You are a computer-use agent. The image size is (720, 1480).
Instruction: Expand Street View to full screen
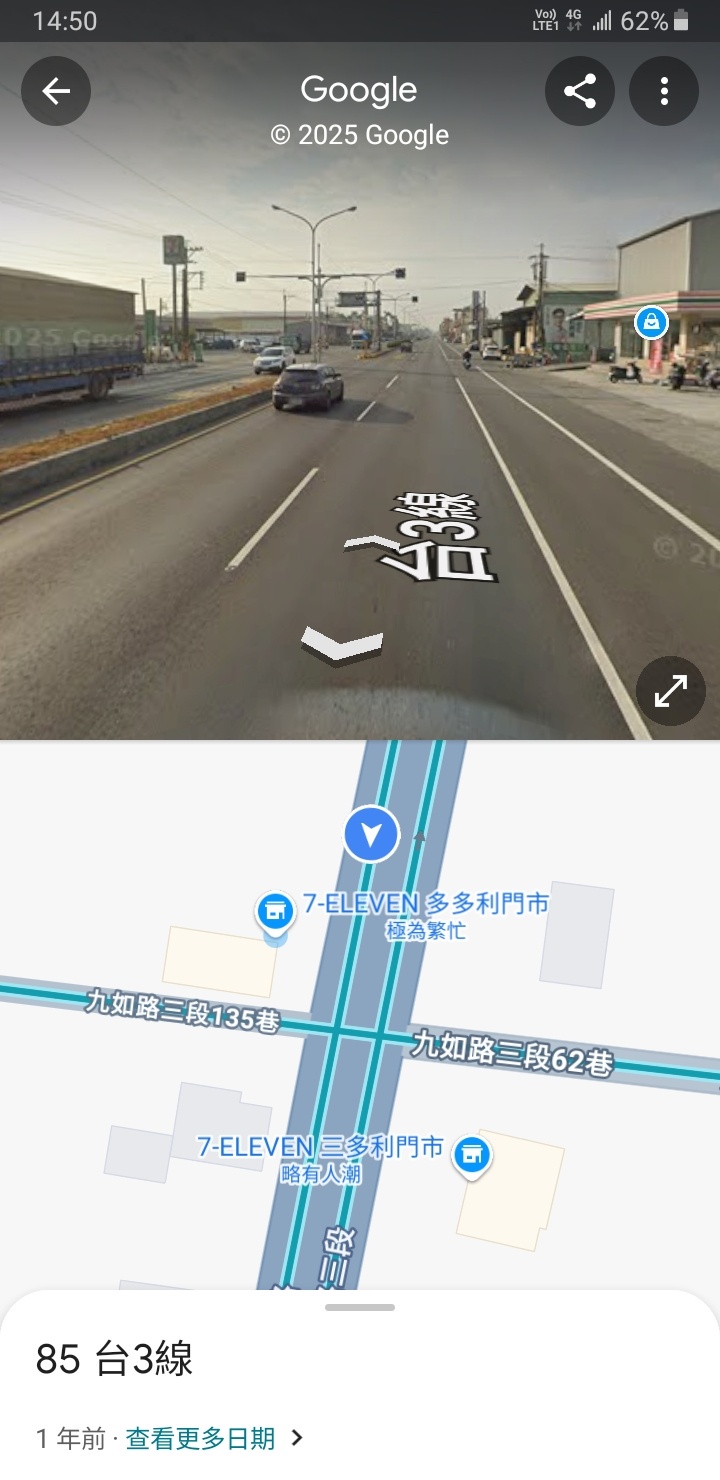tap(671, 691)
